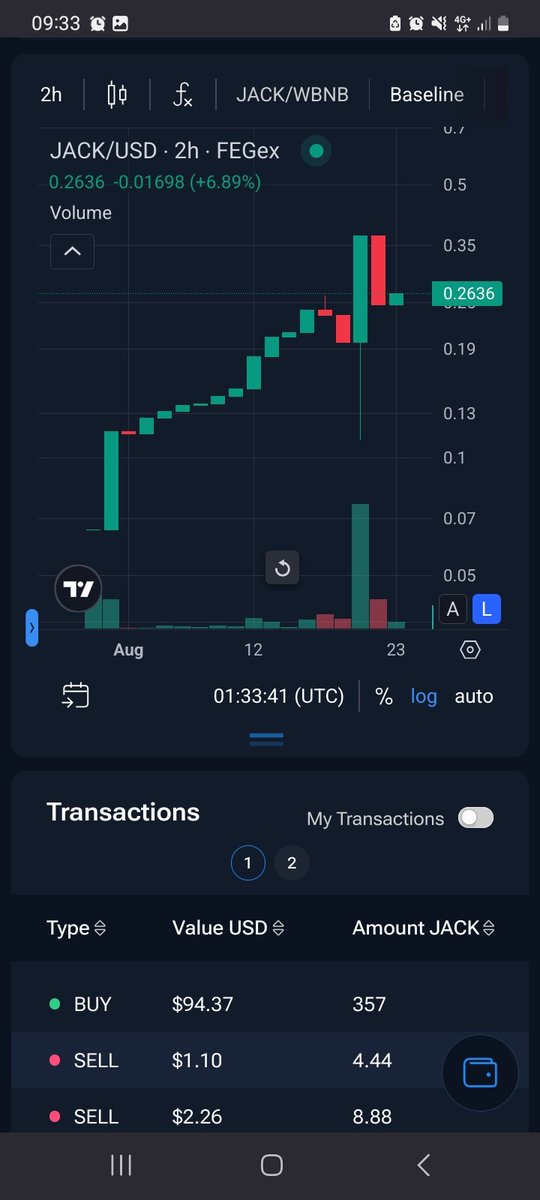This screenshot has height=1200, width=540.
Task: Enable percent scale
Action: click(x=384, y=696)
